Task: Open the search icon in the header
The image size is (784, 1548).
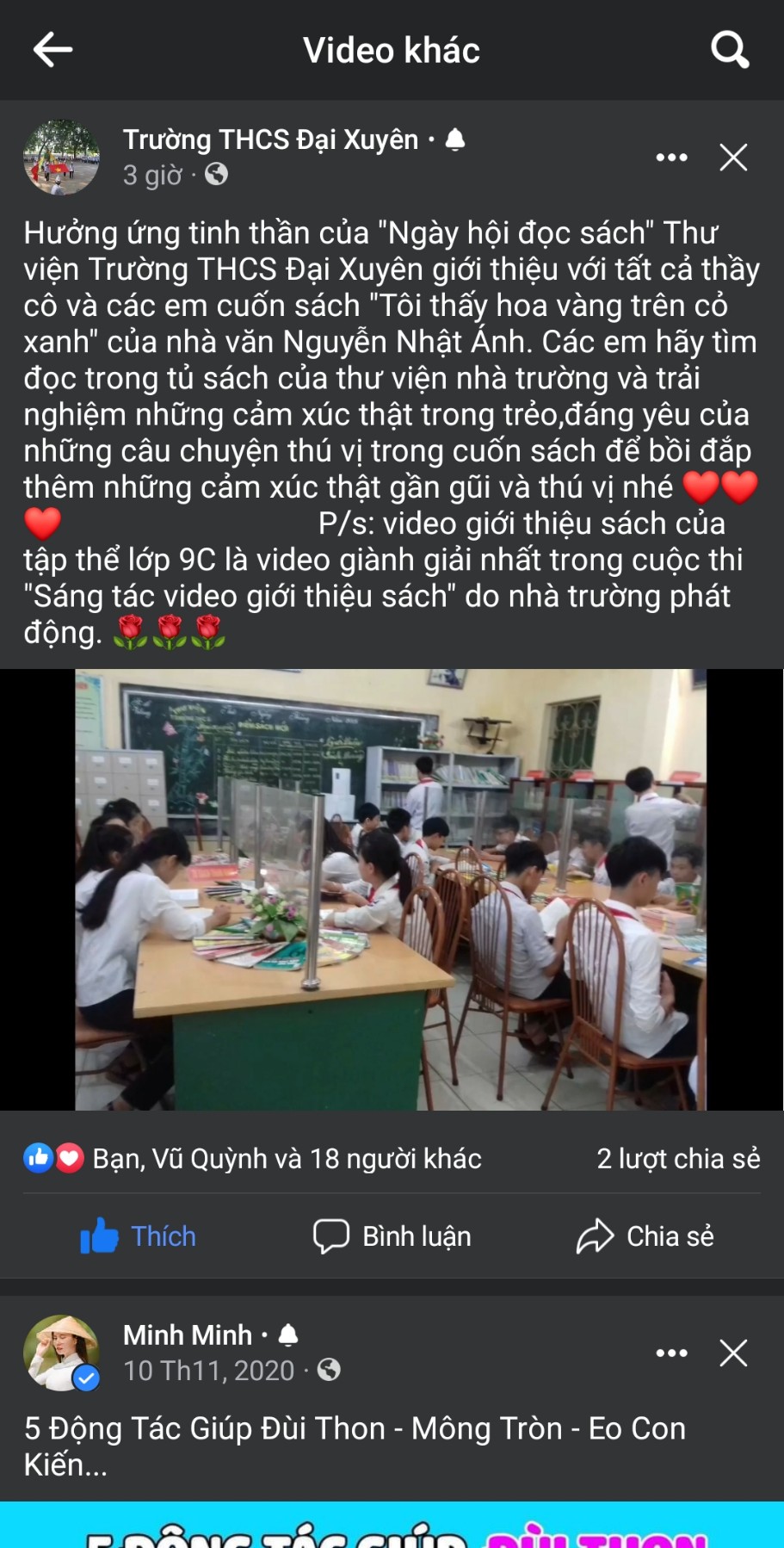Action: click(x=730, y=50)
